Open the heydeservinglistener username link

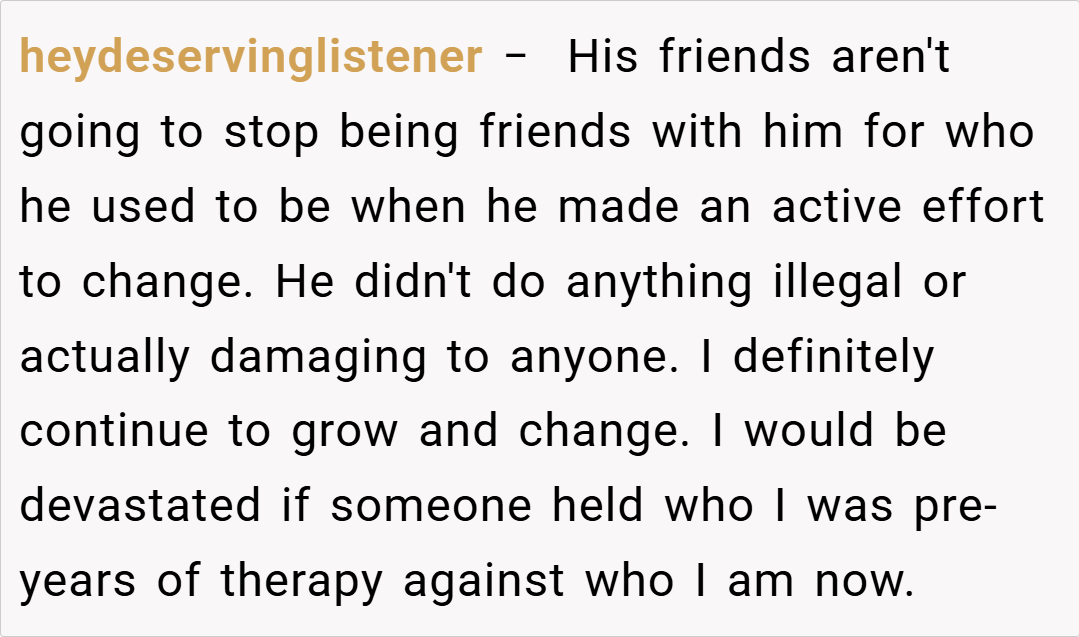tap(251, 58)
